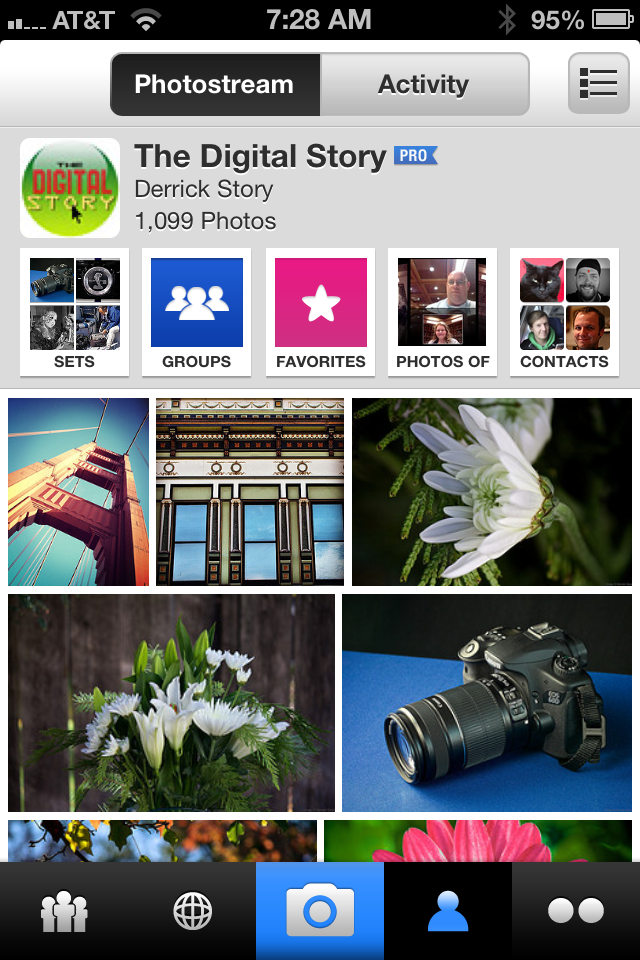Screen dimensions: 640x960
Task: Open the building windows photo
Action: point(250,492)
